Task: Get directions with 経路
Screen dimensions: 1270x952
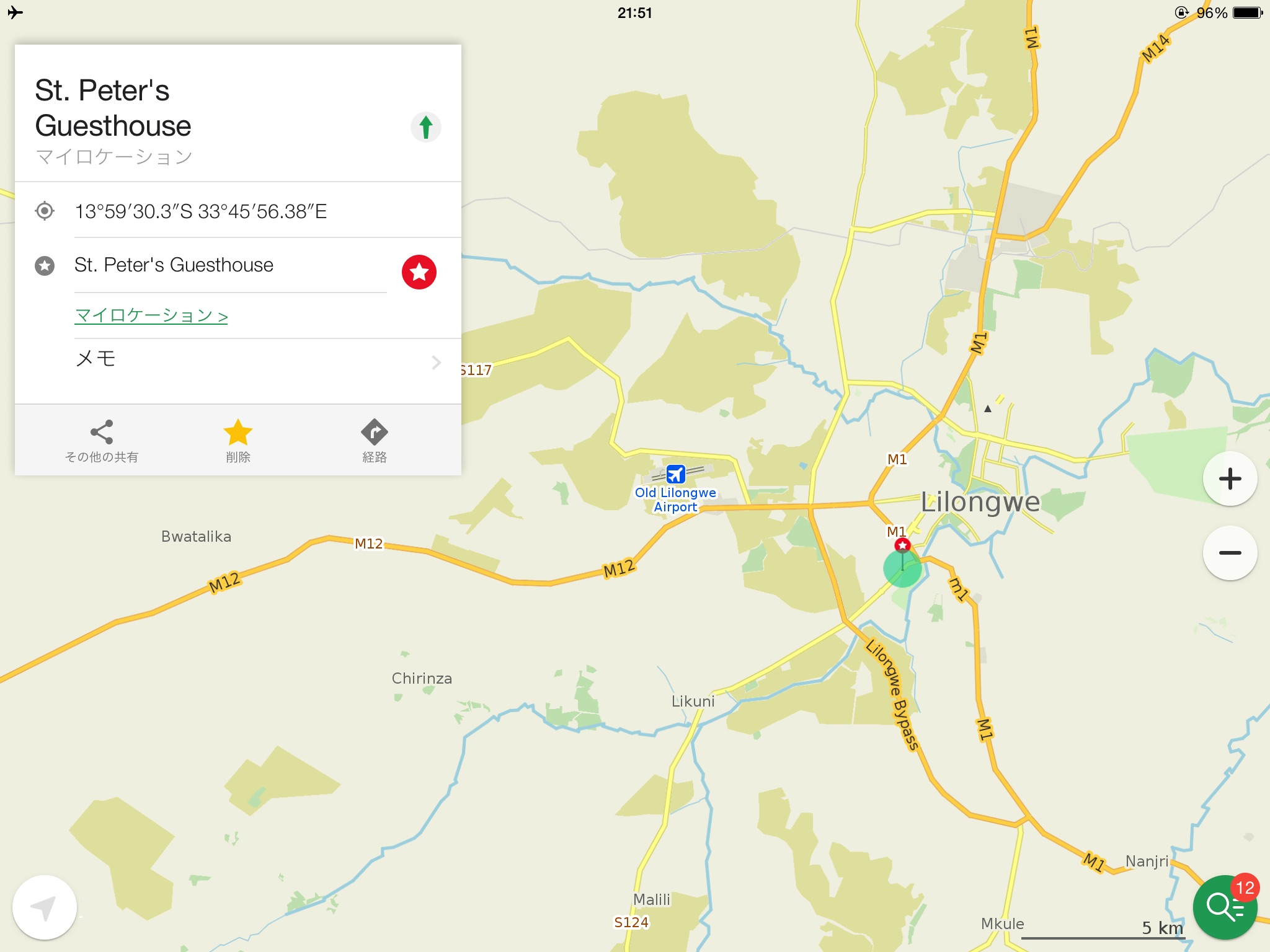Action: (375, 441)
